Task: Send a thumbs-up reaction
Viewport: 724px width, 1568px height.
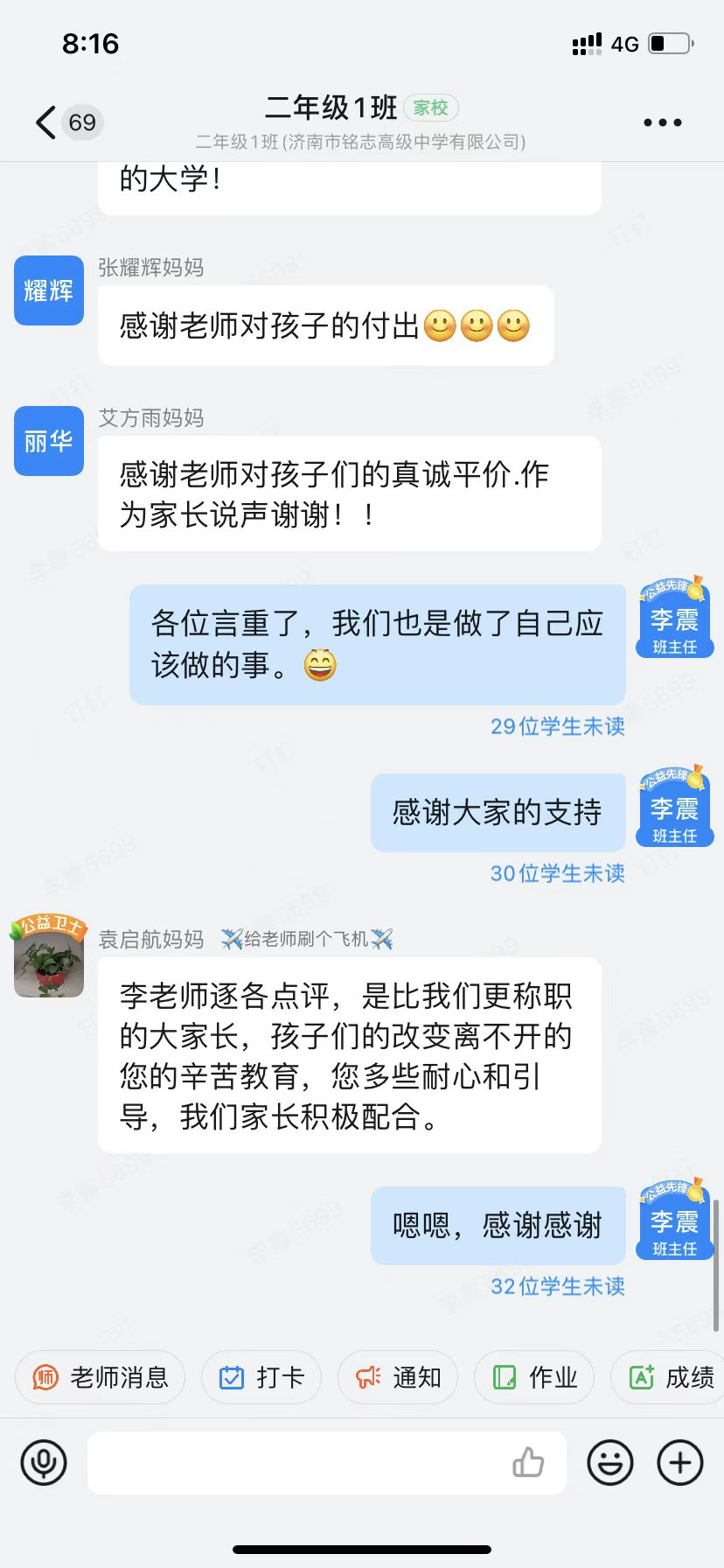Action: coord(528,1462)
